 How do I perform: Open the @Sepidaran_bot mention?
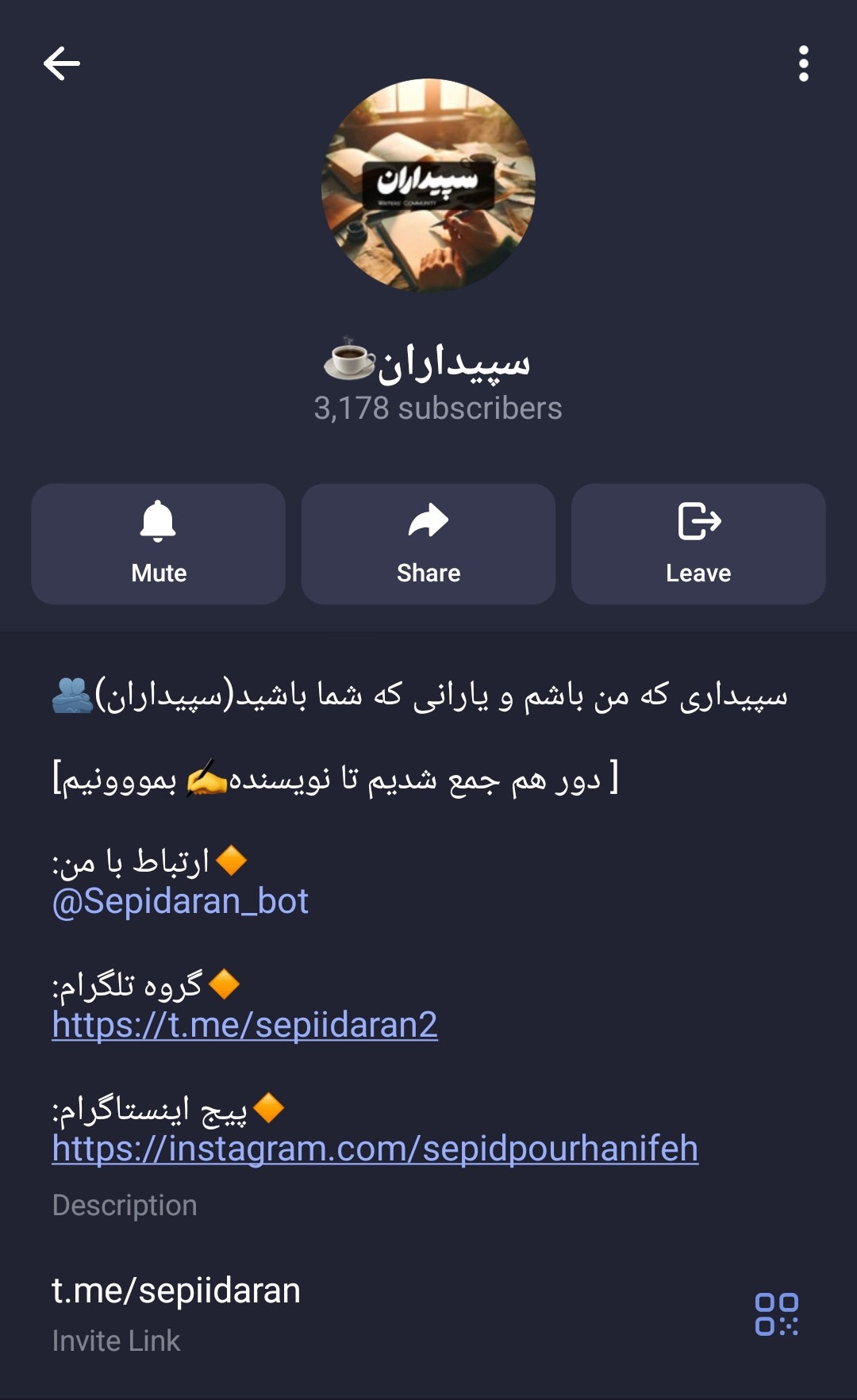pyautogui.click(x=181, y=902)
